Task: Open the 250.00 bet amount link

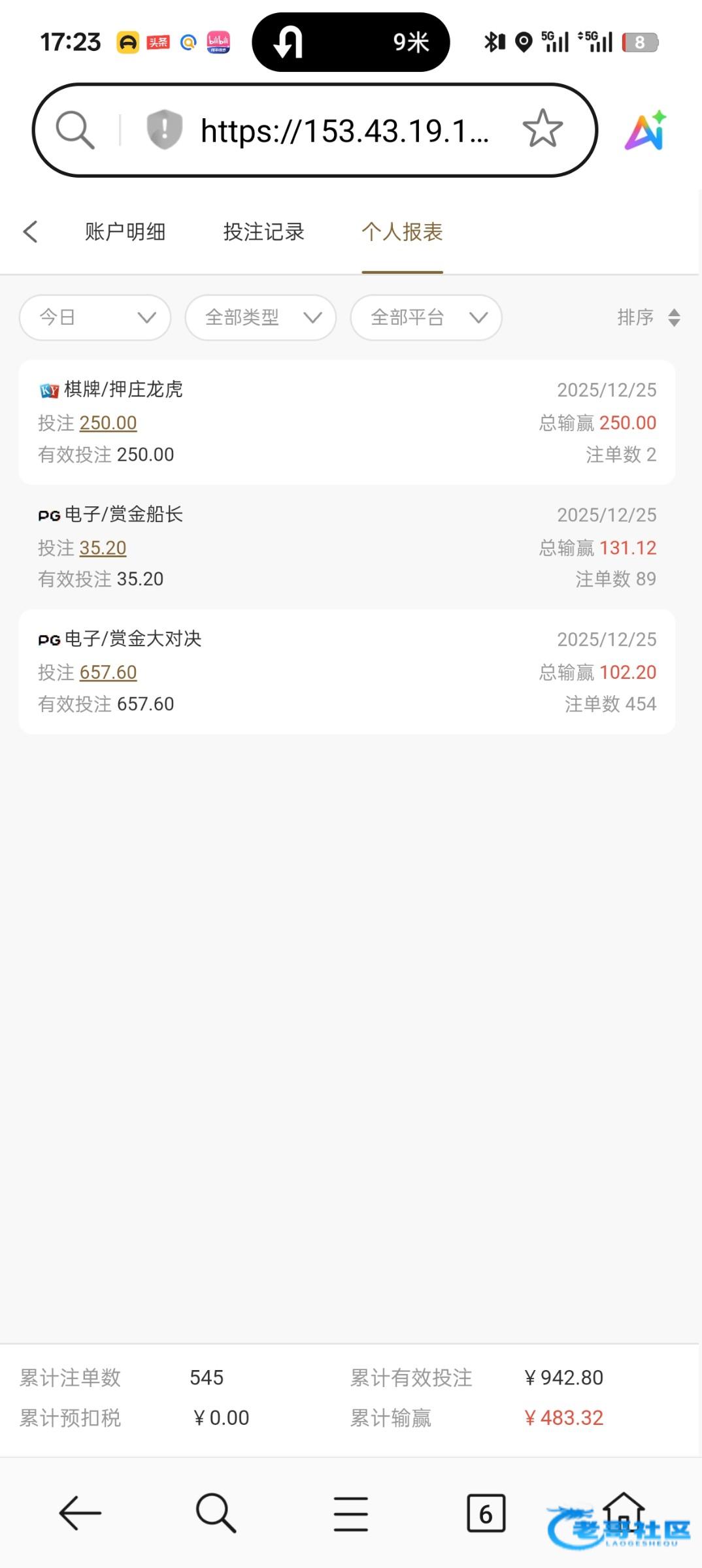Action: pos(108,423)
